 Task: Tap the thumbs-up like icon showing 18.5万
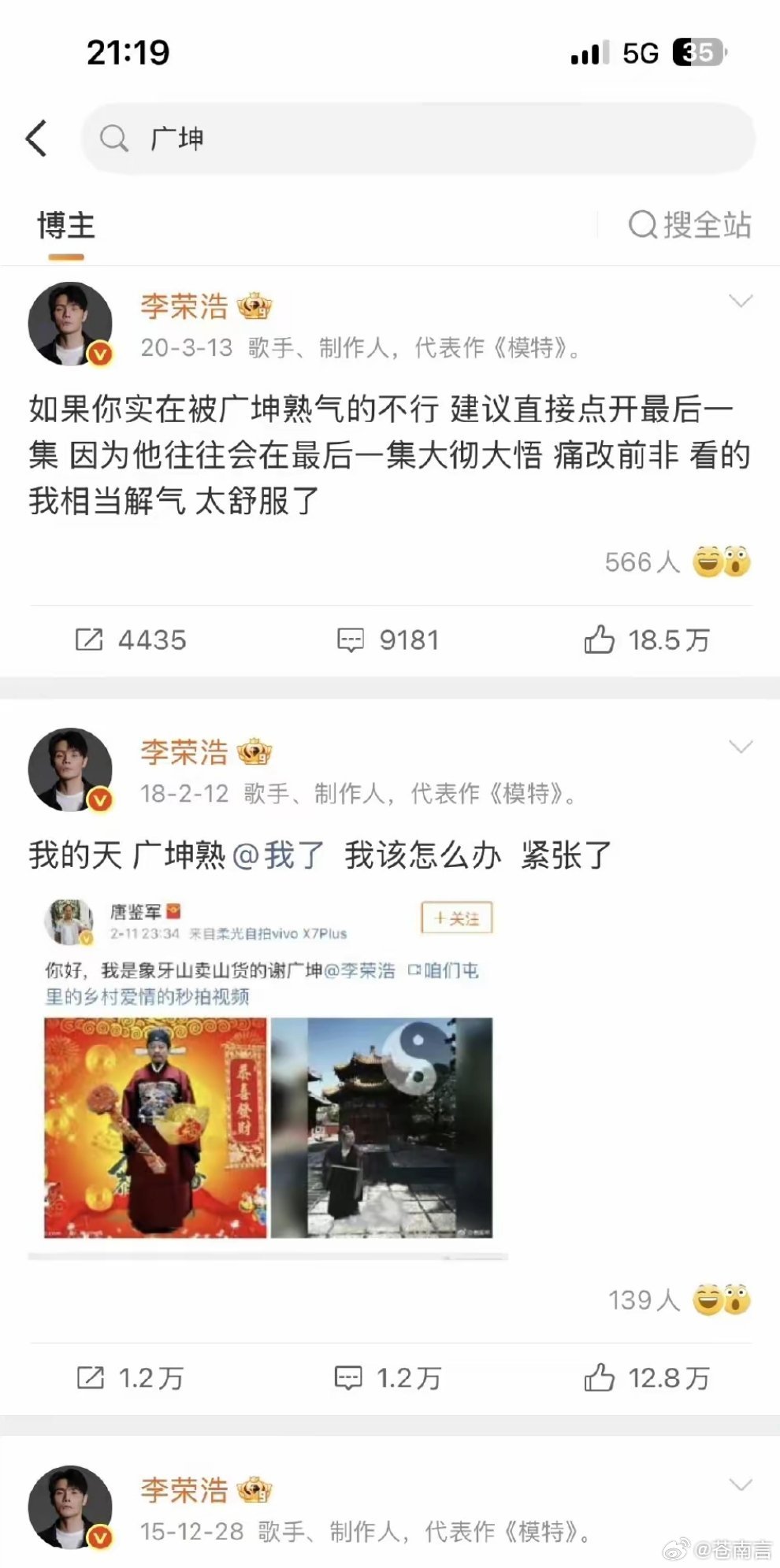click(603, 640)
